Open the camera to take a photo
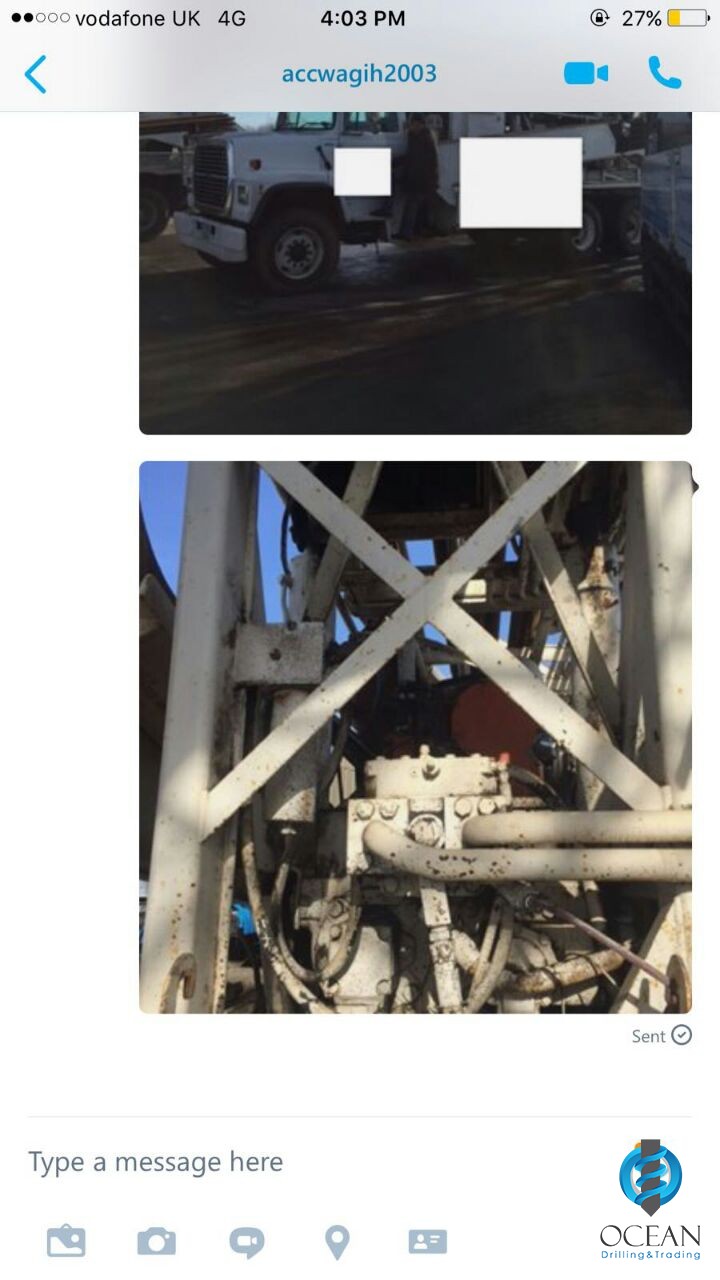 coord(156,1242)
